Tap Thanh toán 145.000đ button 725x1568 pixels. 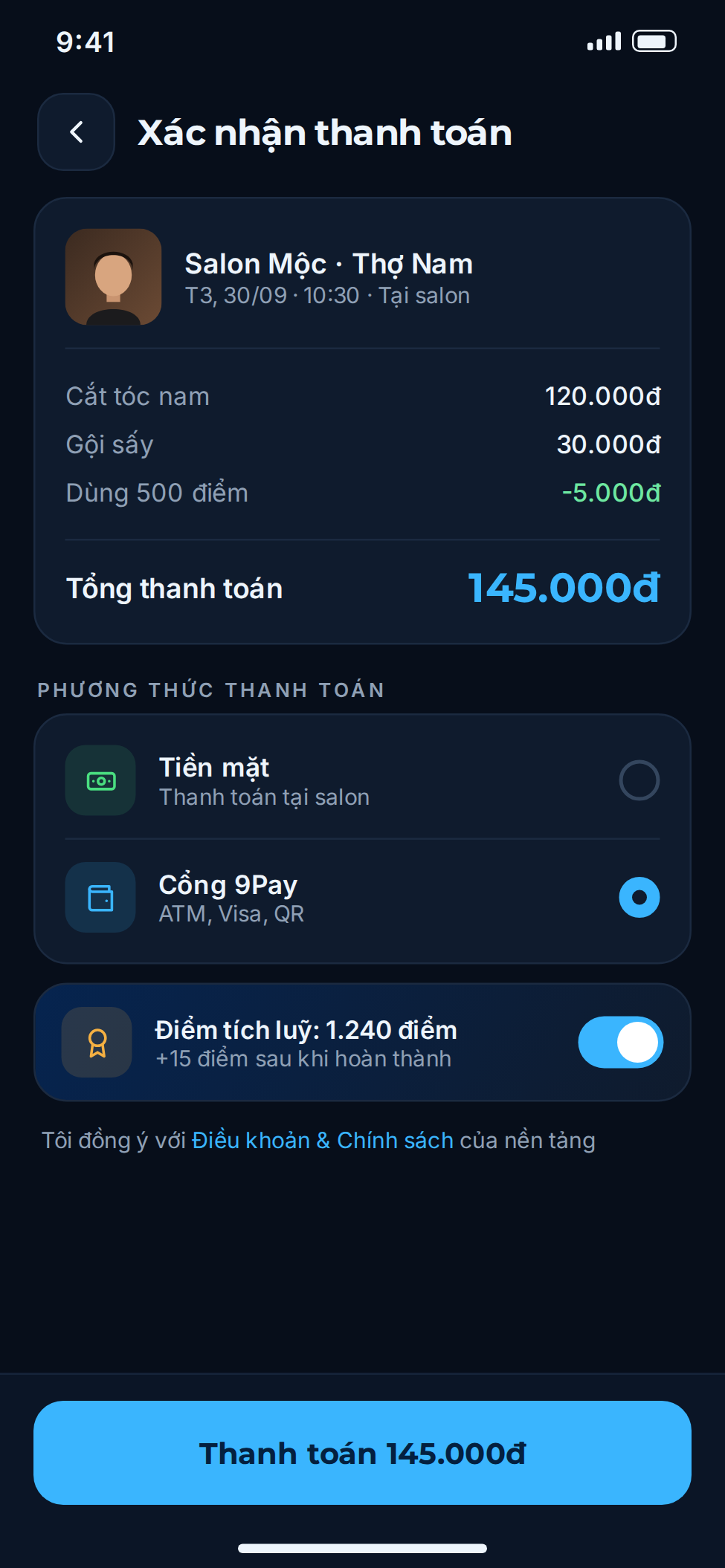[362, 1453]
